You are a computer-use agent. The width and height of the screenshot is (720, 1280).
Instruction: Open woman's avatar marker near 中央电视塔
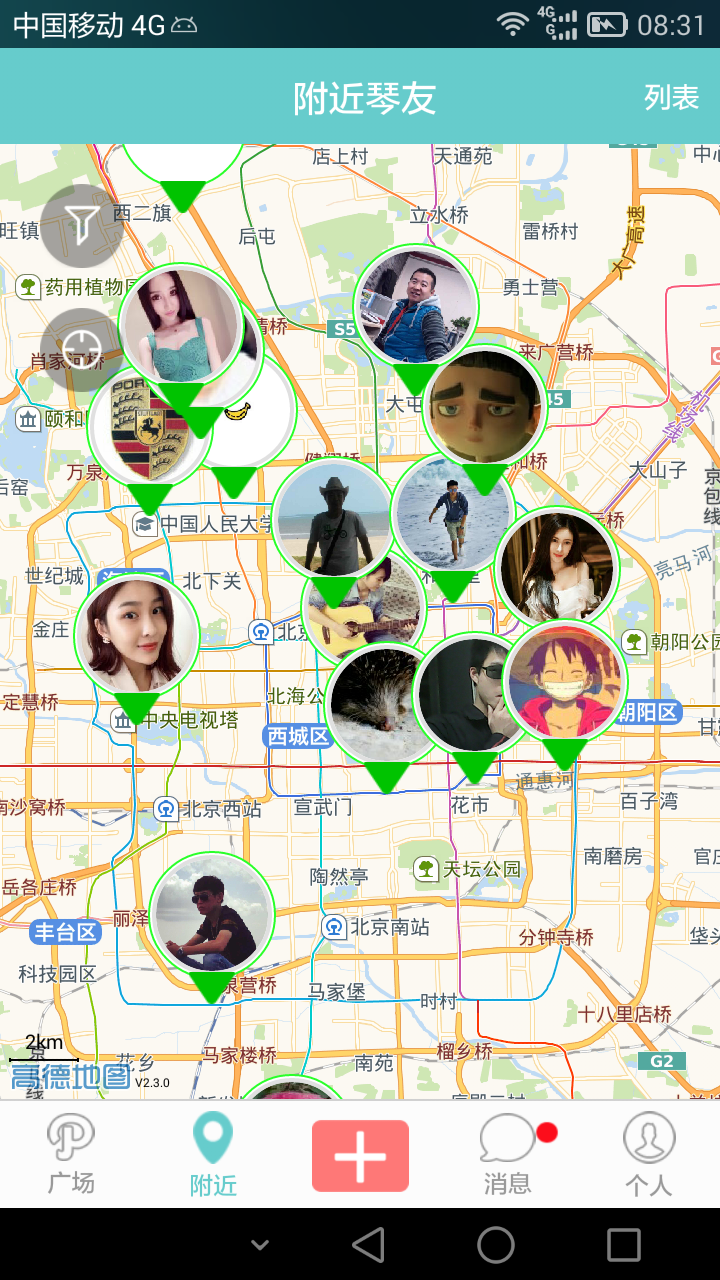pos(137,633)
